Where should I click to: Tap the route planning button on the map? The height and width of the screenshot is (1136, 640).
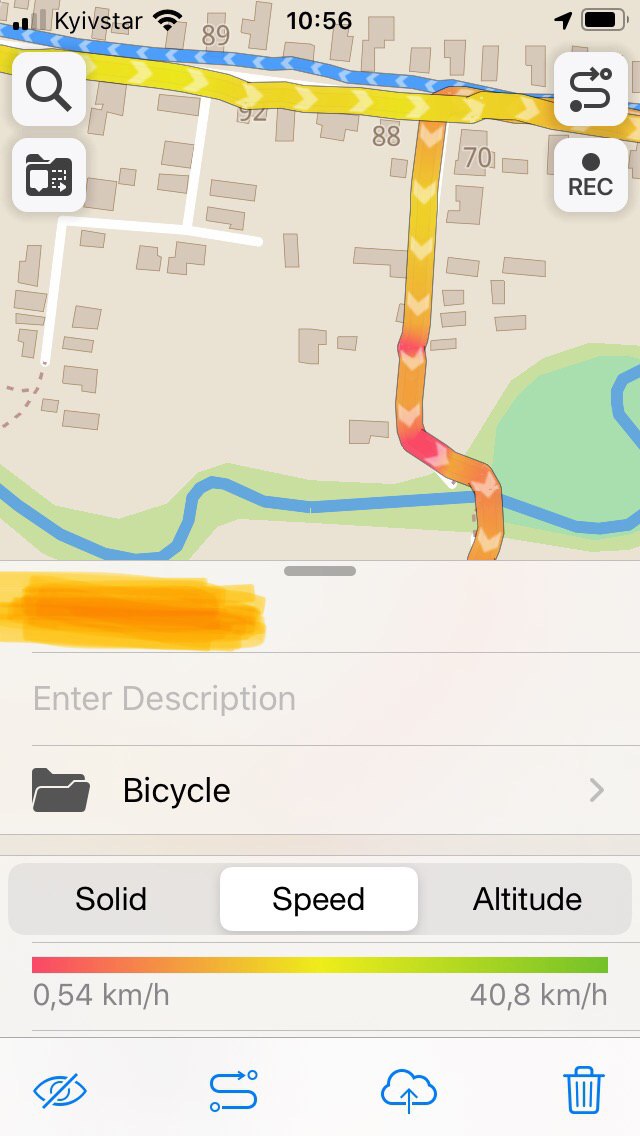[591, 89]
